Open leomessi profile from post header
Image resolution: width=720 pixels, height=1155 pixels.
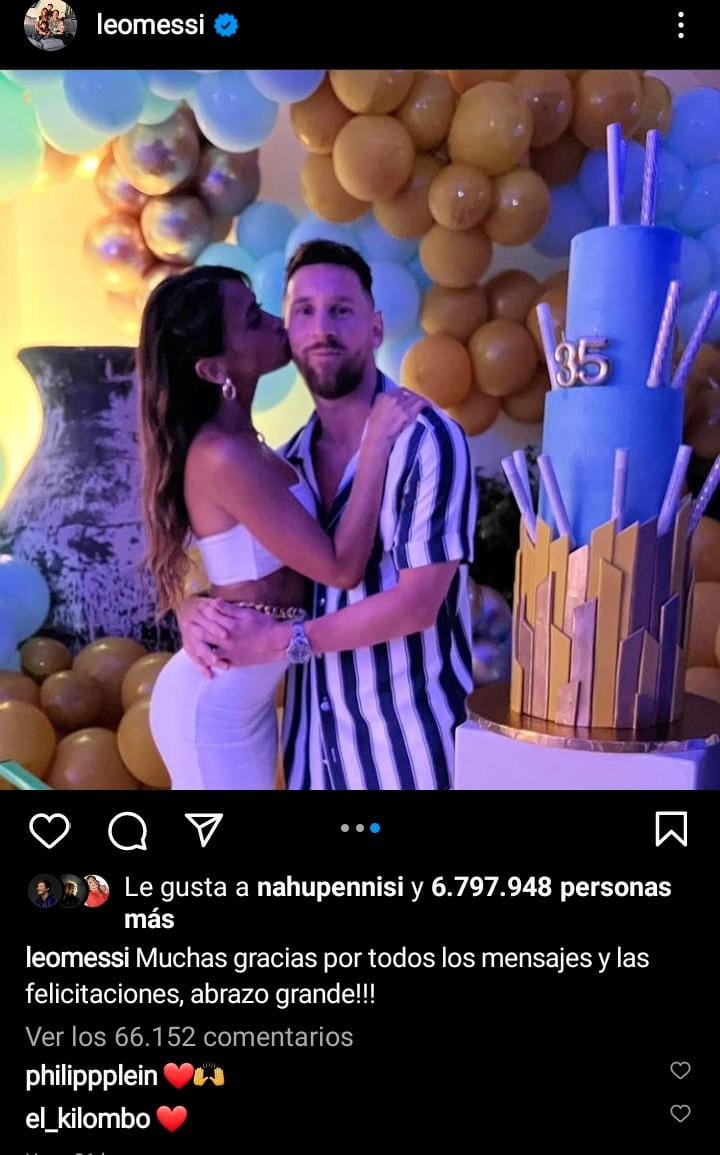point(150,26)
